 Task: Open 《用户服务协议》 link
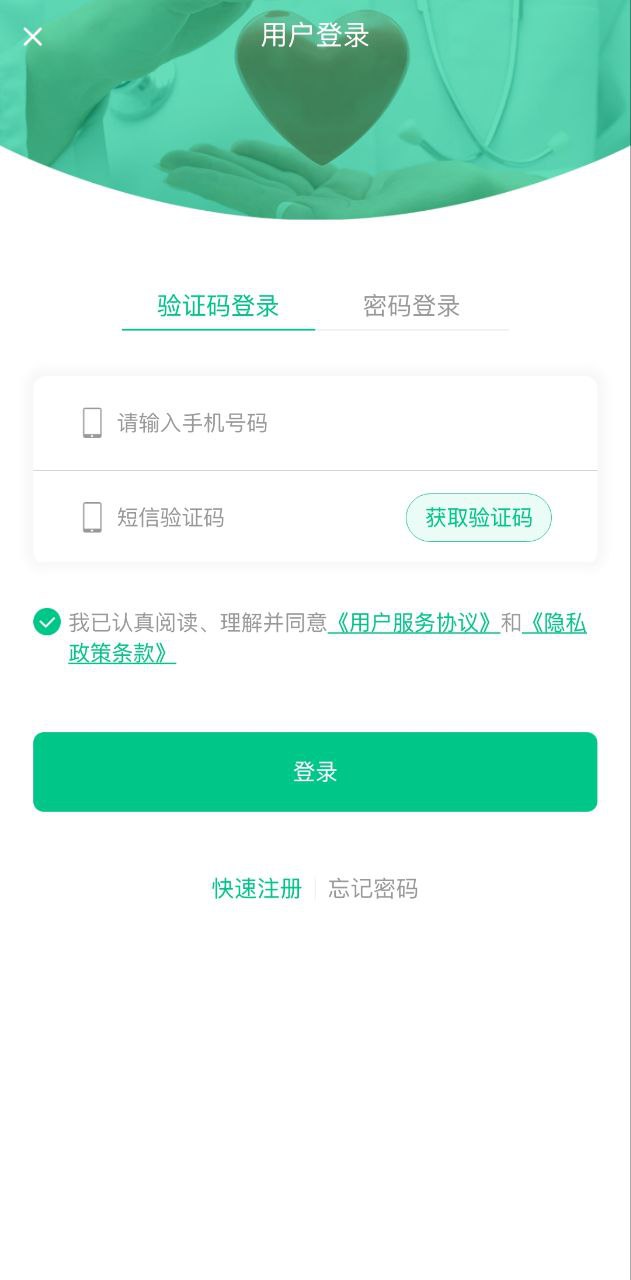click(414, 623)
